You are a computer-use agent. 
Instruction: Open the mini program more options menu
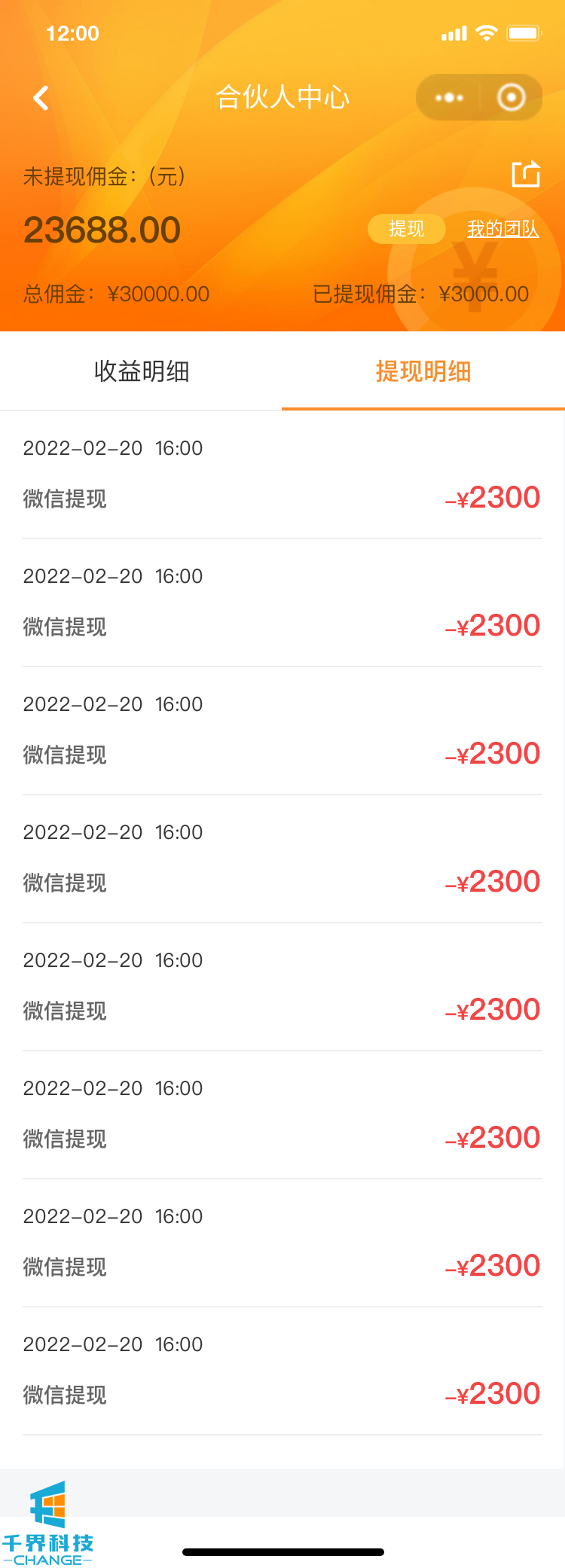450,98
